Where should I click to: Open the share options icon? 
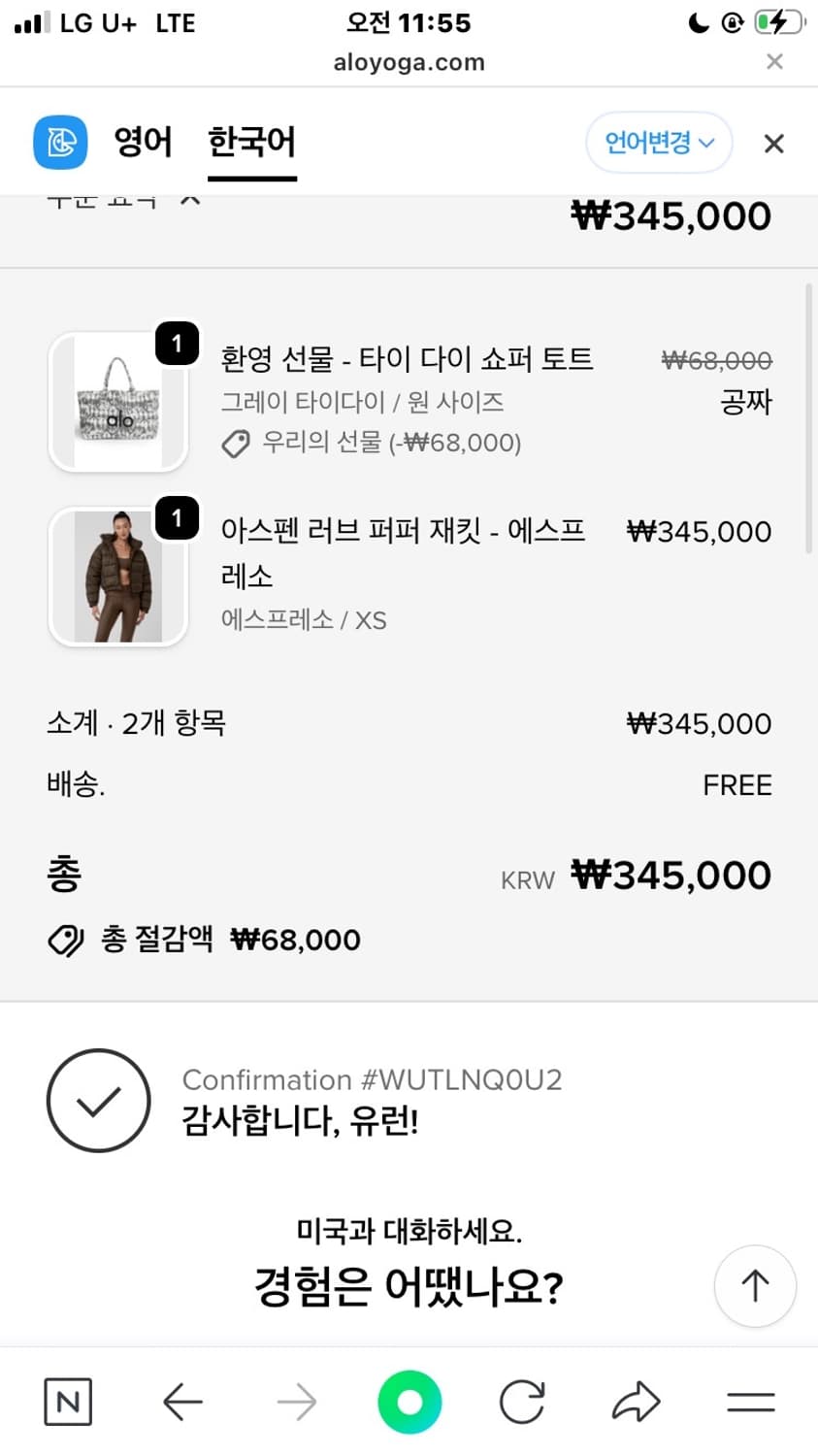click(637, 1401)
